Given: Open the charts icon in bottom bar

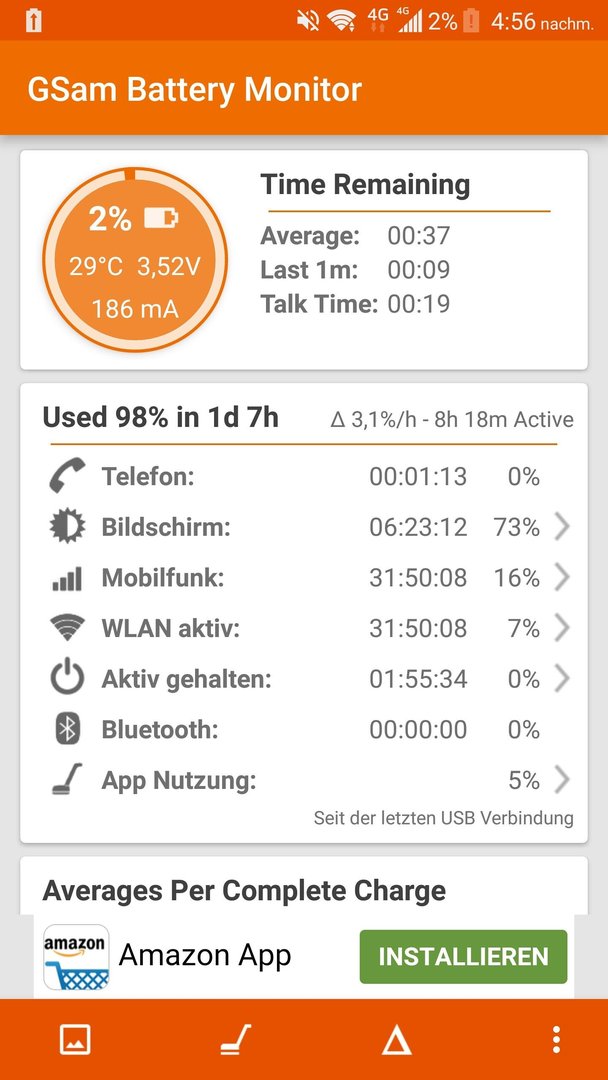Looking at the screenshot, I should pyautogui.click(x=75, y=1039).
